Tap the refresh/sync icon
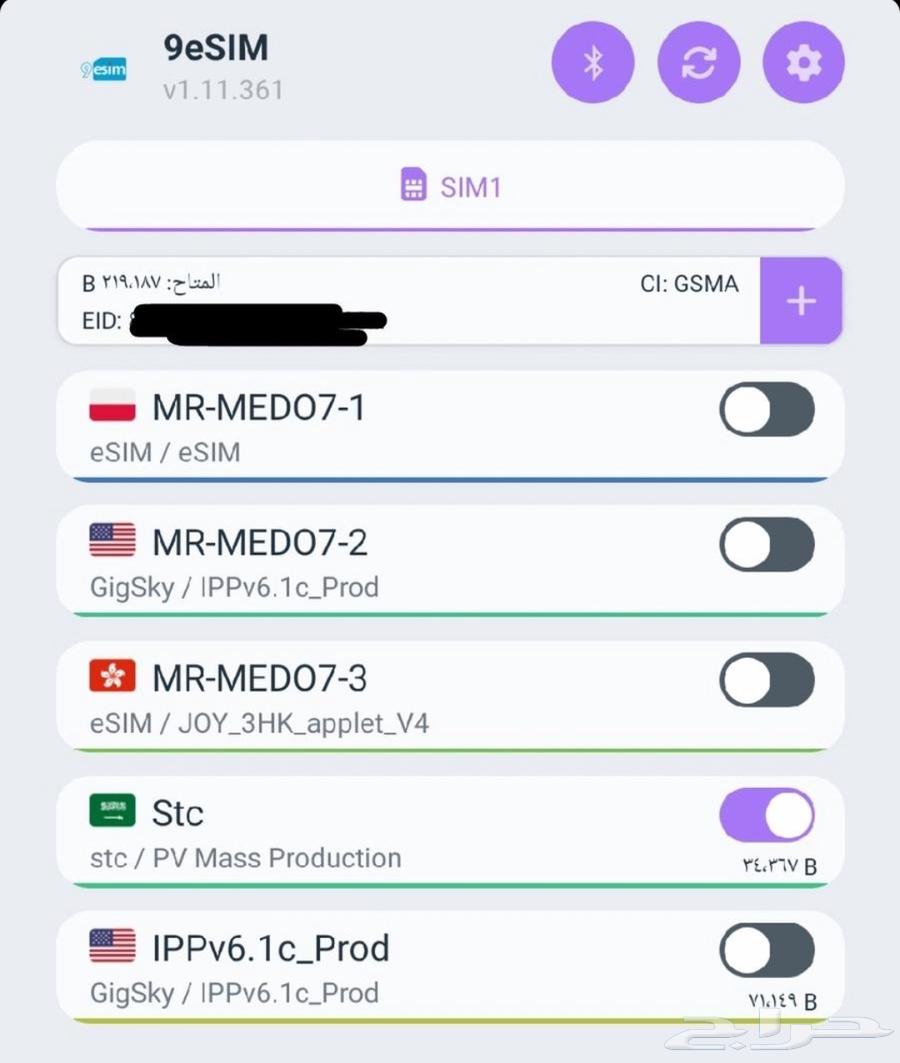Viewport: 900px width, 1063px height. point(699,62)
